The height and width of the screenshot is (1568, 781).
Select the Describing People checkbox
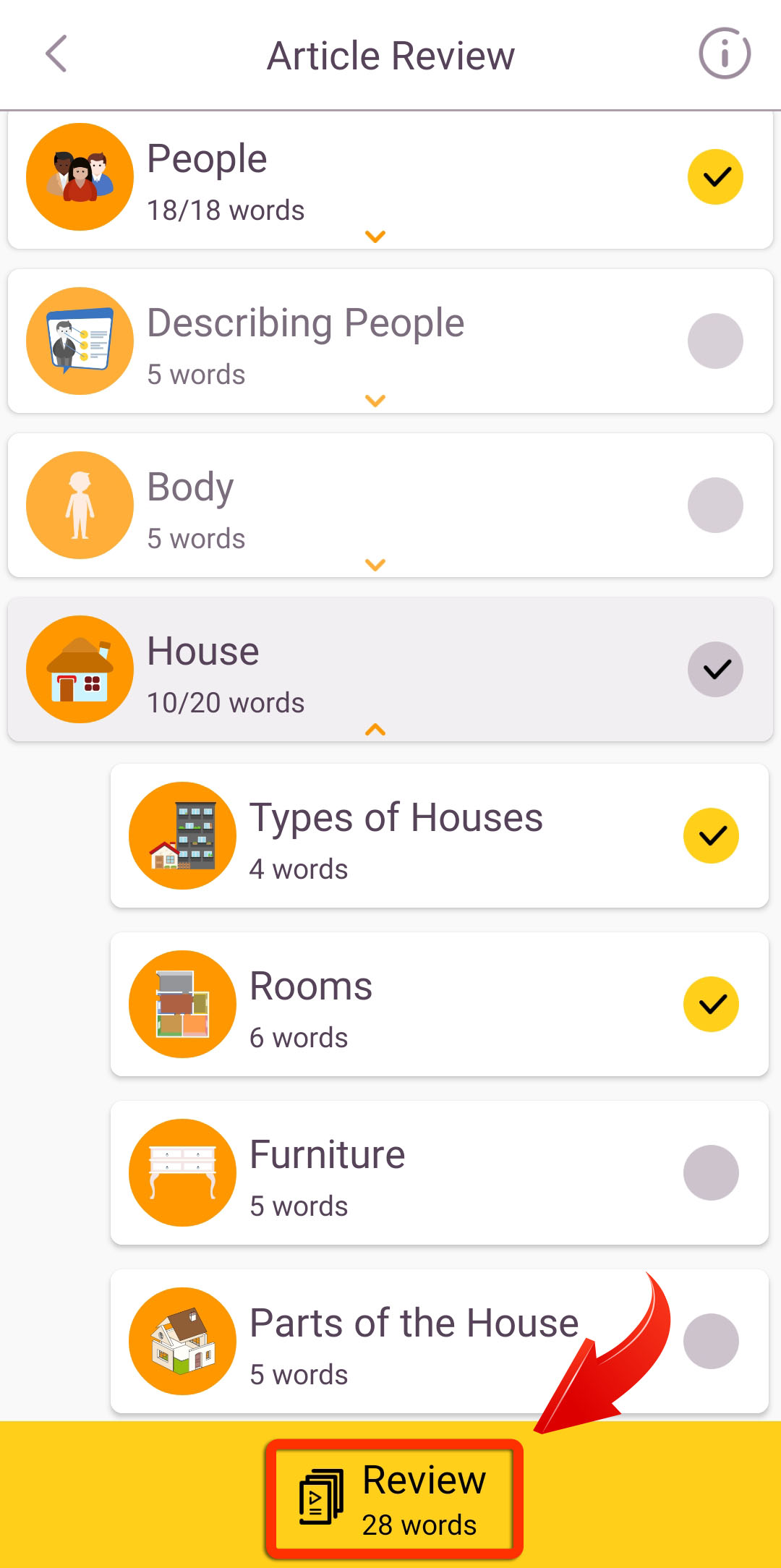715,341
